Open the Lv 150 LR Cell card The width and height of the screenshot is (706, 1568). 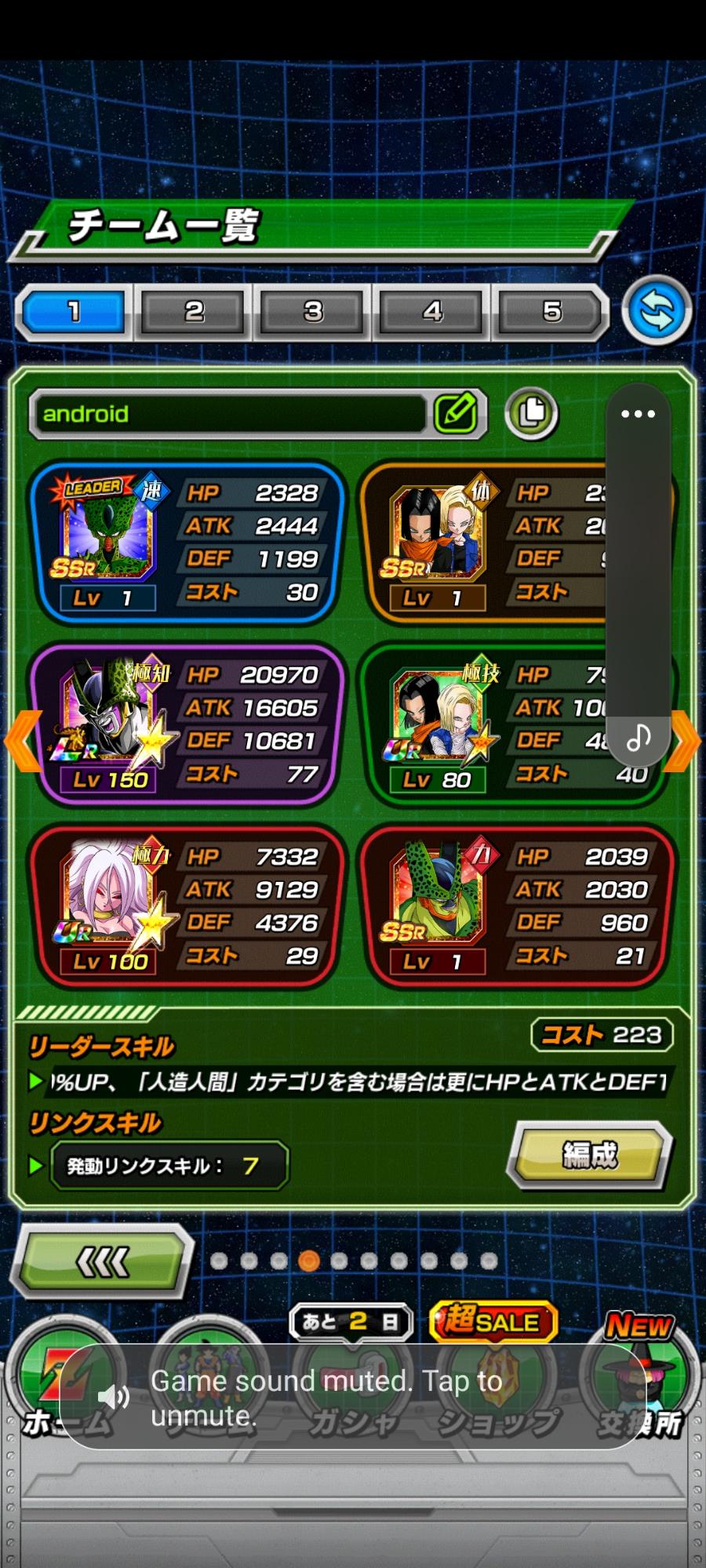pyautogui.click(x=188, y=724)
